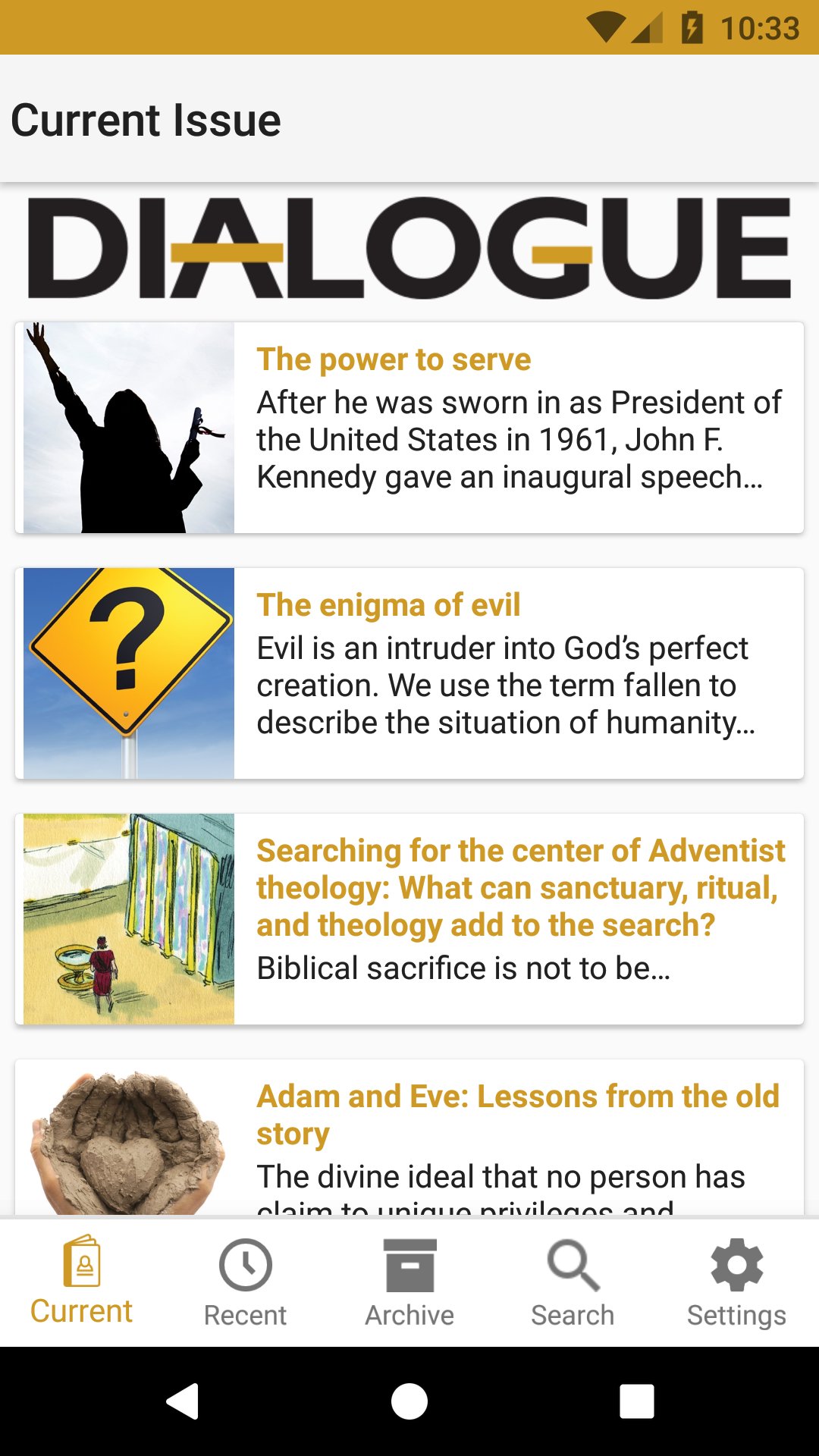Switch to the Recent tab

(x=246, y=1282)
